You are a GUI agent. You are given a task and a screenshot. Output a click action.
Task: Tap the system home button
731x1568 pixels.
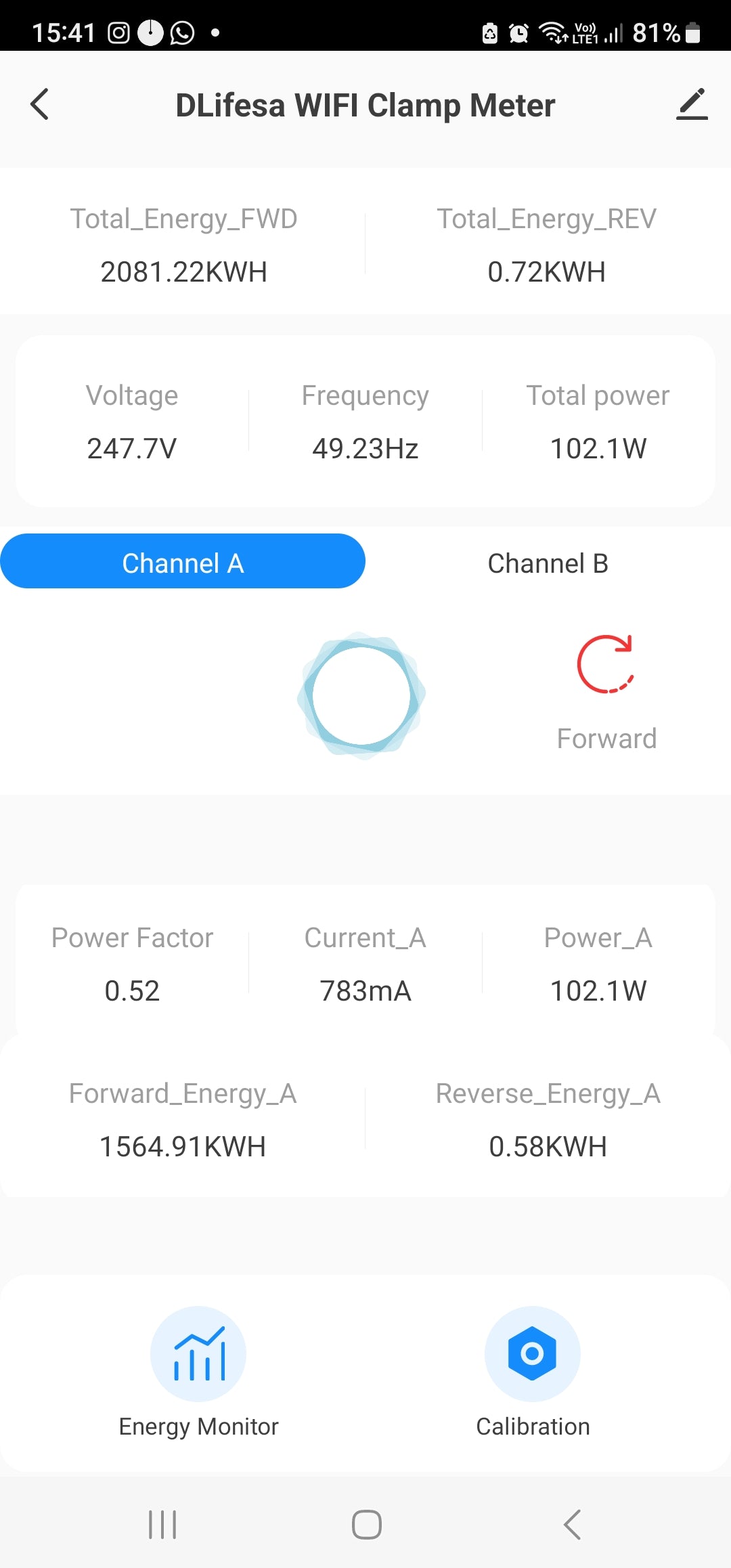[366, 1525]
